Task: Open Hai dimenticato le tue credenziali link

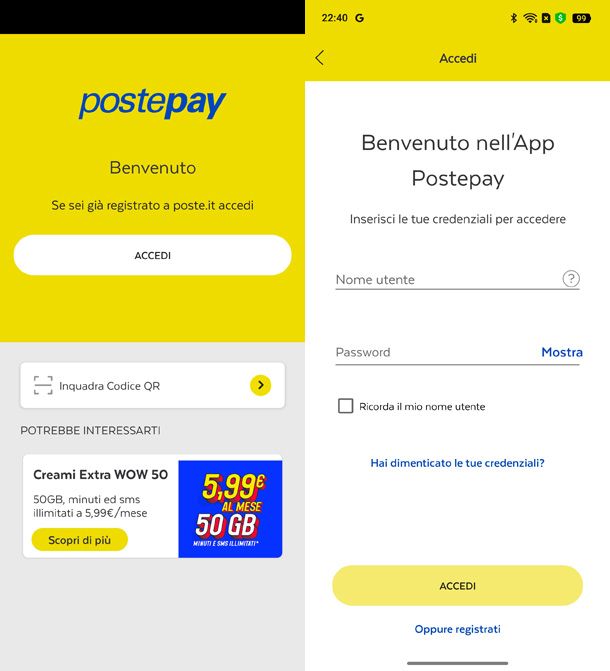Action: [x=457, y=463]
